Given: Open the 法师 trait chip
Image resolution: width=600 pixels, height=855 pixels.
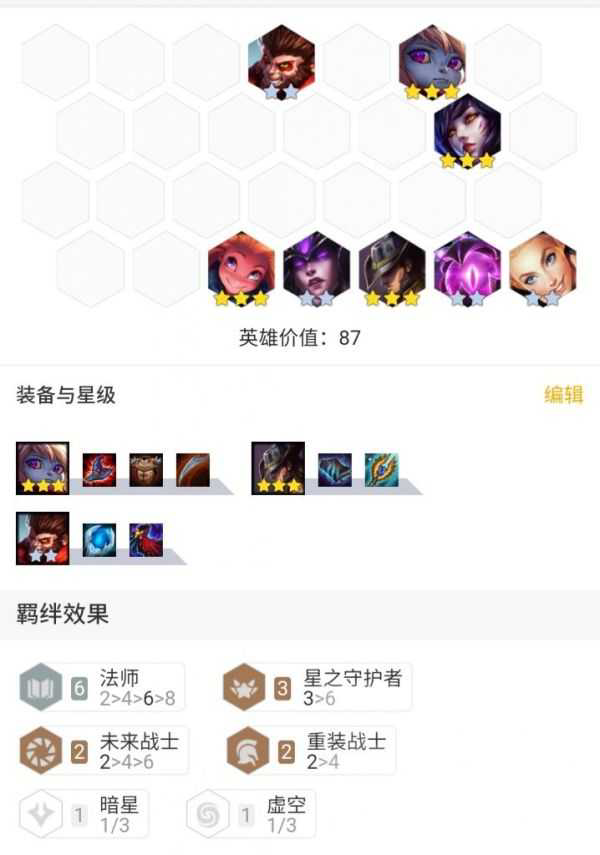Looking at the screenshot, I should pos(102,688).
